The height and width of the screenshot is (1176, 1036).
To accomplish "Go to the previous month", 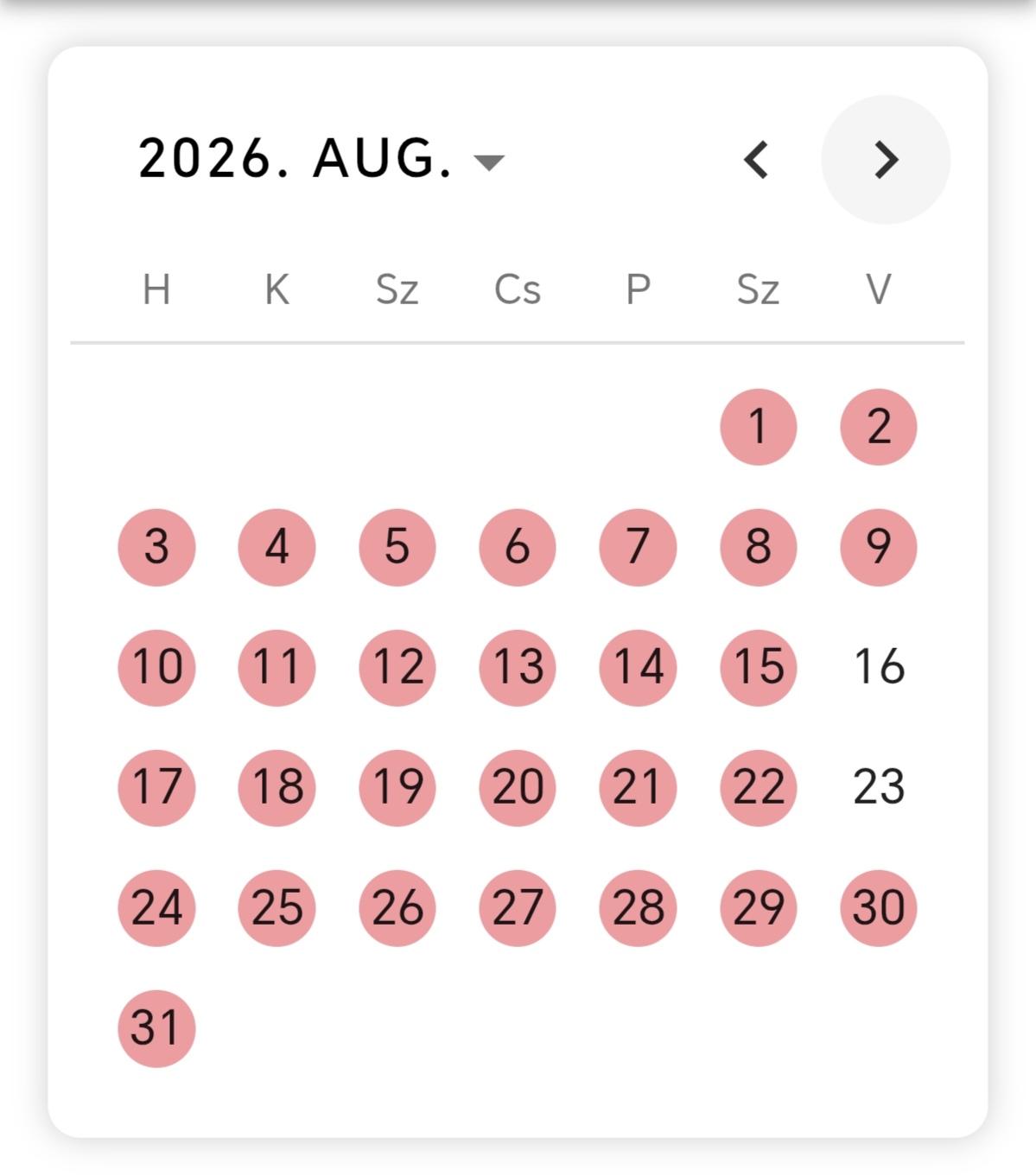I will [x=756, y=160].
